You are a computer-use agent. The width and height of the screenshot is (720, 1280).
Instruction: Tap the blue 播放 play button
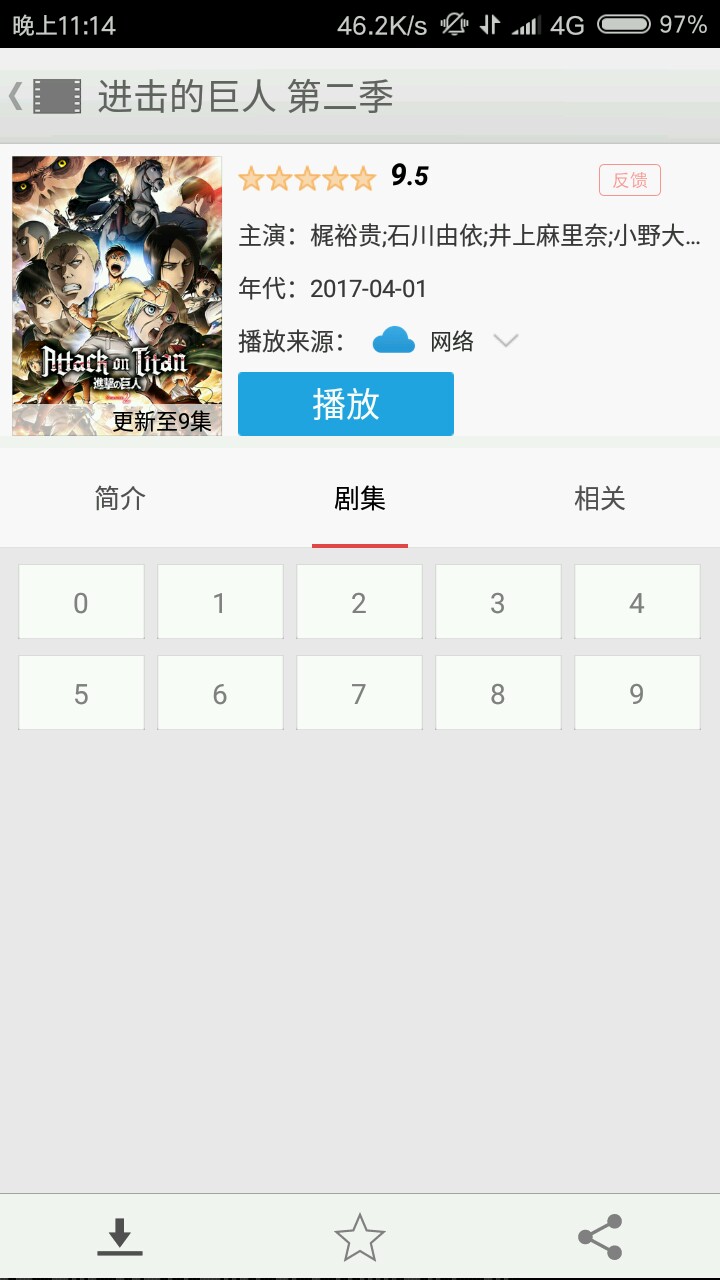point(346,404)
